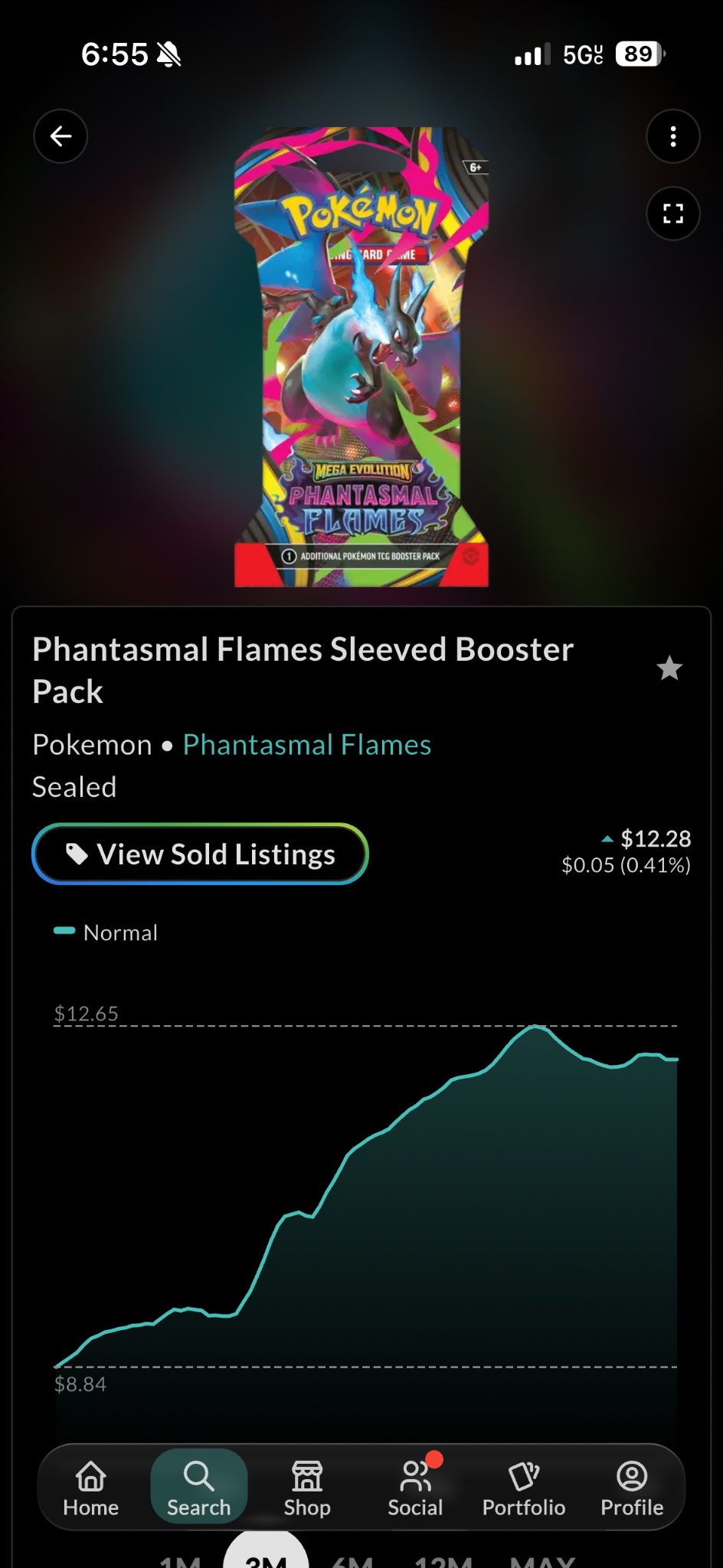The width and height of the screenshot is (723, 1568).
Task: Open the Profile tab
Action: pos(632,1488)
